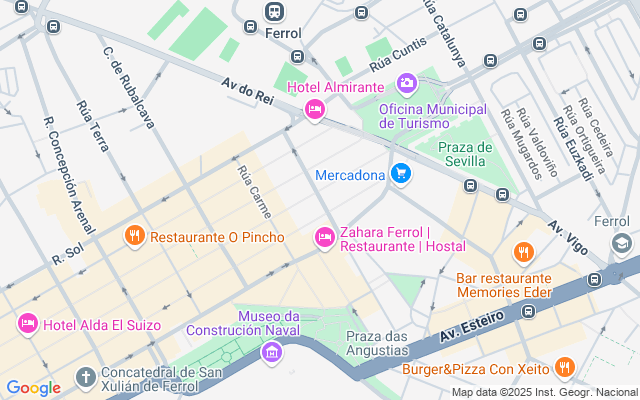The width and height of the screenshot is (640, 400).
Task: Select the Ferrol university campus marker
Action: click(x=621, y=242)
